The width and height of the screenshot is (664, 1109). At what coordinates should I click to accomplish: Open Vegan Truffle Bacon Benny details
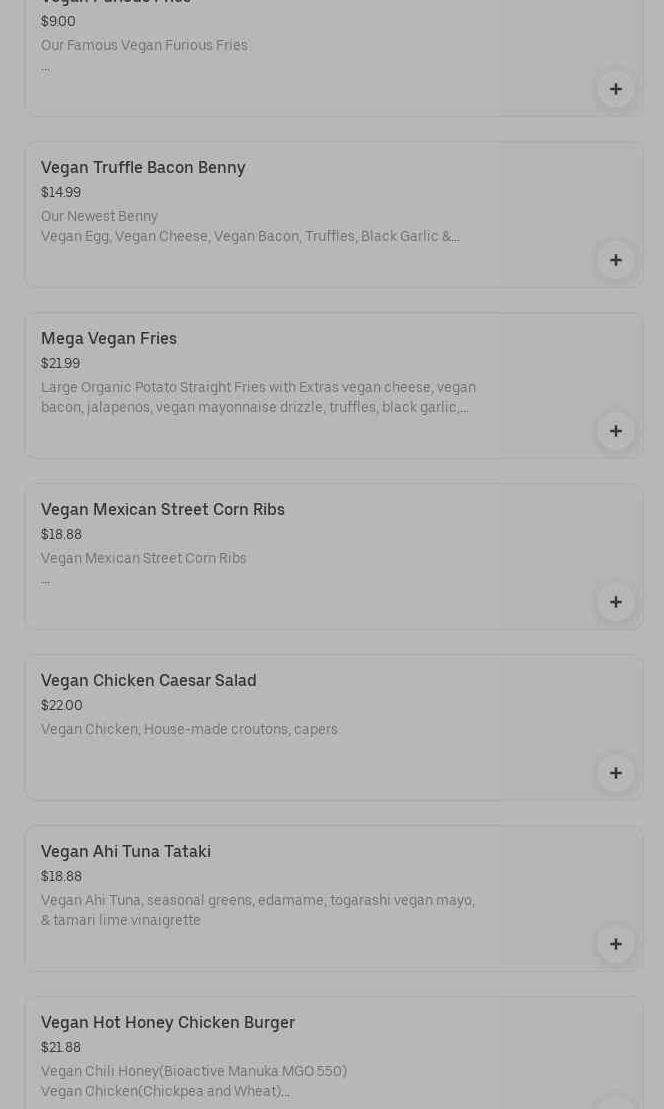tap(143, 168)
